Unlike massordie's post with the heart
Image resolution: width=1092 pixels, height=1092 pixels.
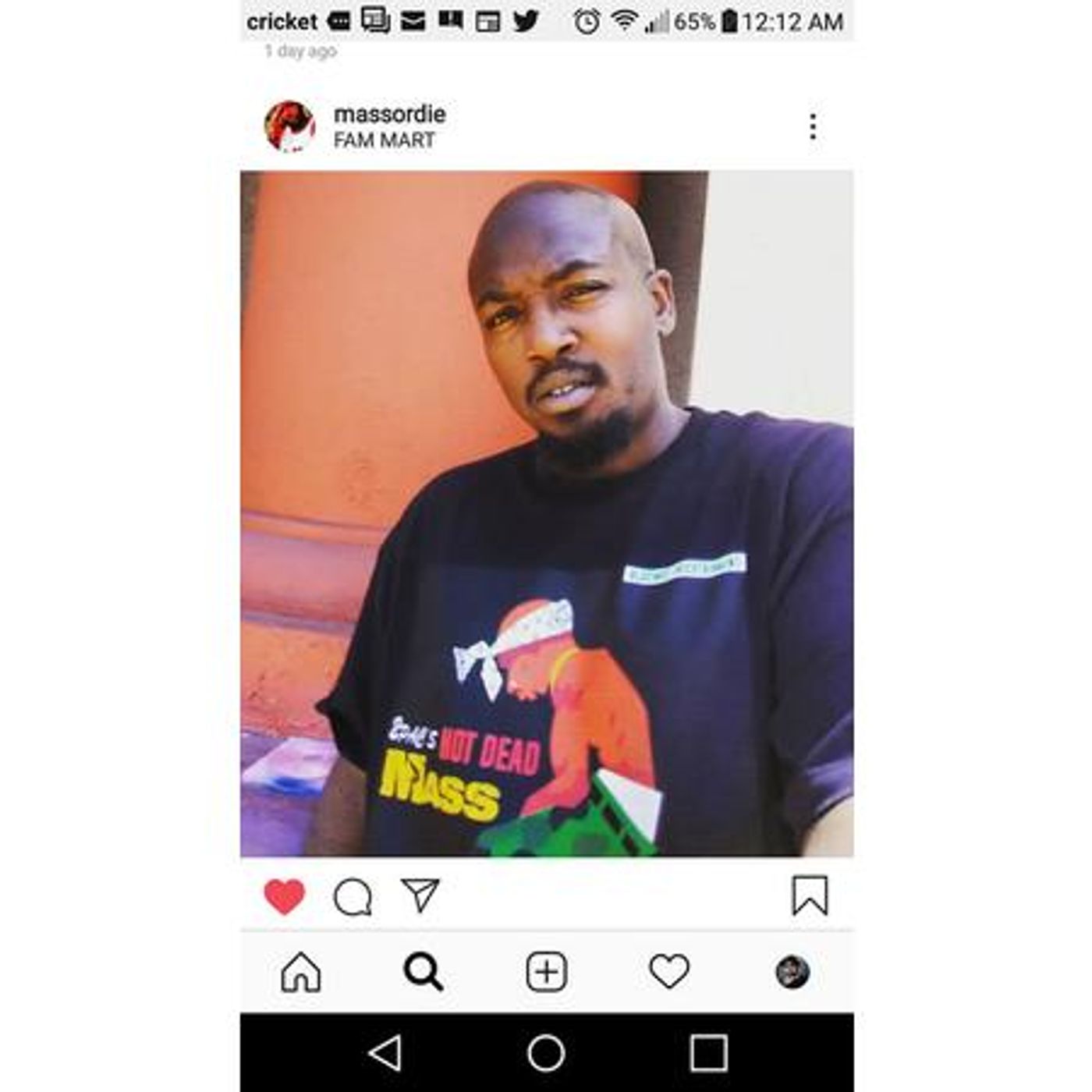(x=285, y=896)
